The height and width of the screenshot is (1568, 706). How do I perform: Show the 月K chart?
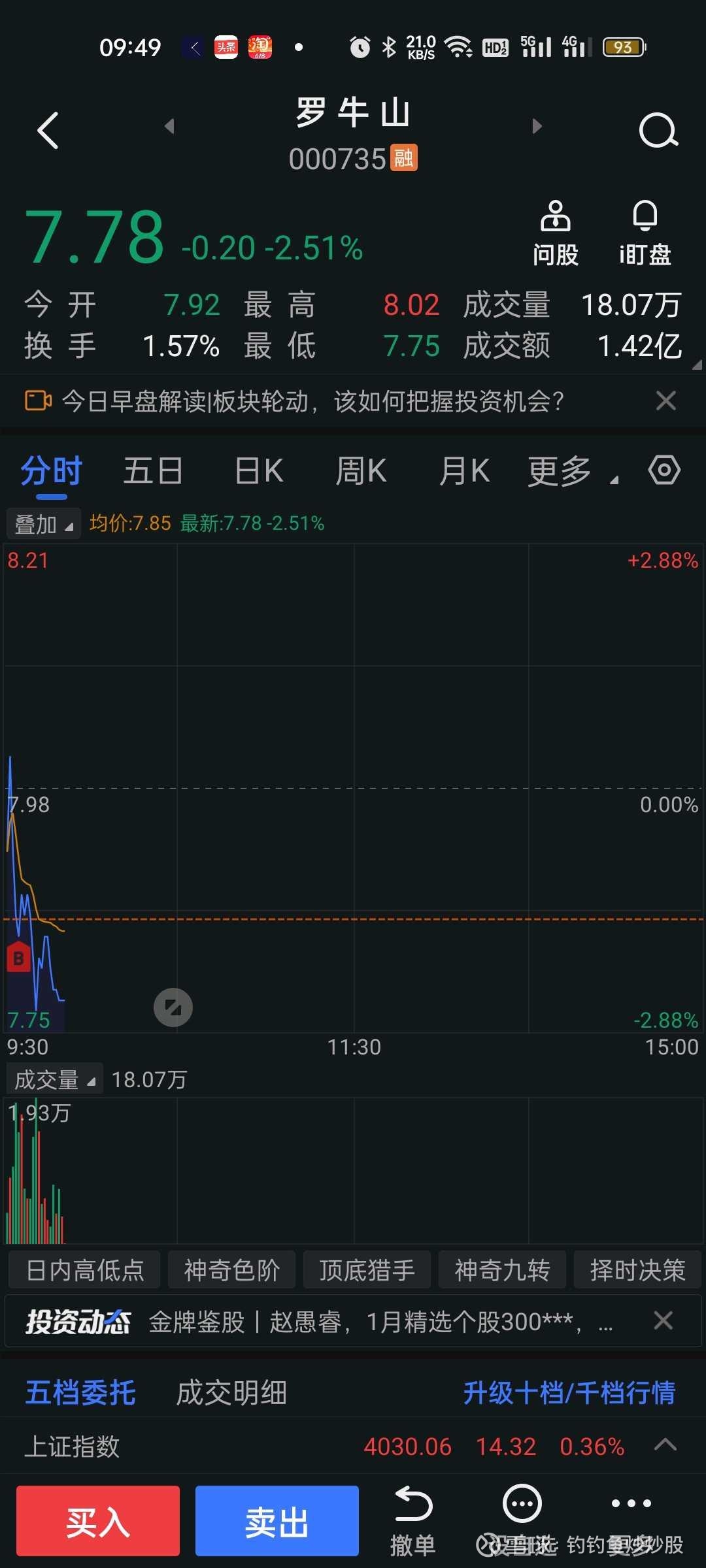464,471
